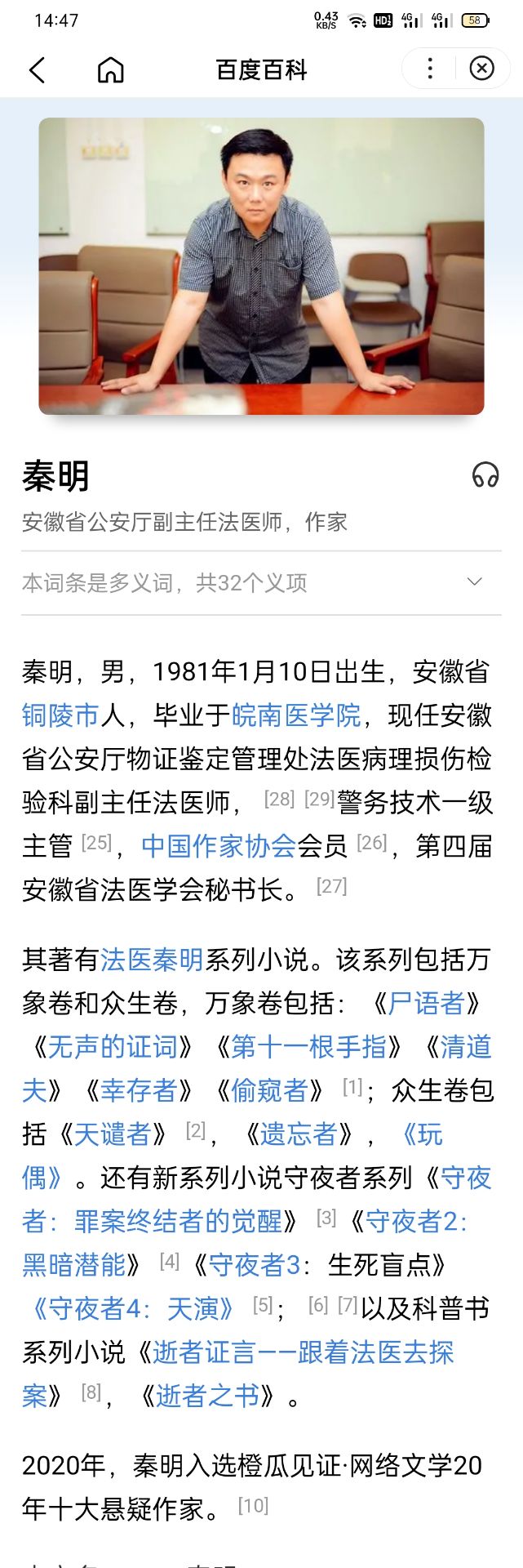Open the 幸存者 link
This screenshot has width=523, height=1568.
click(139, 1090)
